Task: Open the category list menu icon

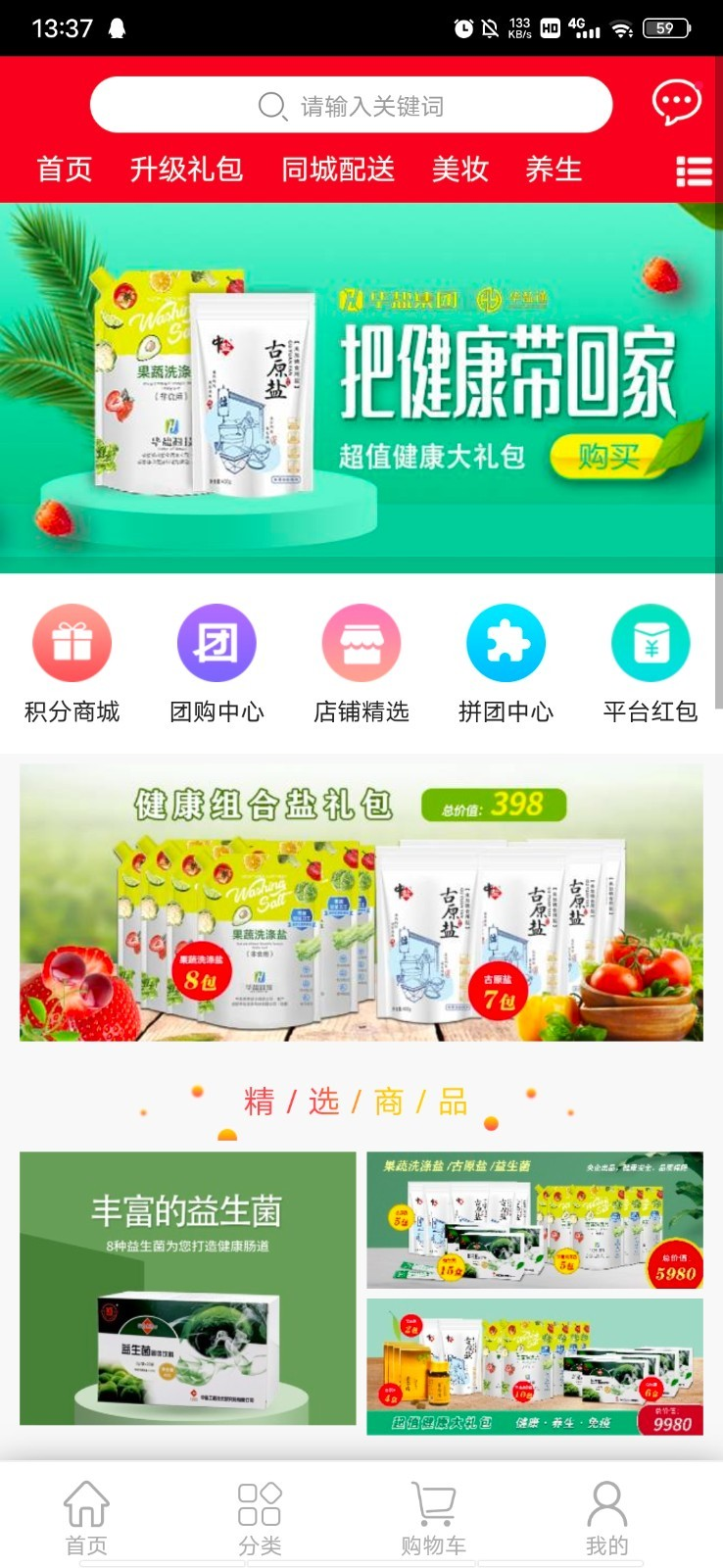Action: pyautogui.click(x=694, y=171)
